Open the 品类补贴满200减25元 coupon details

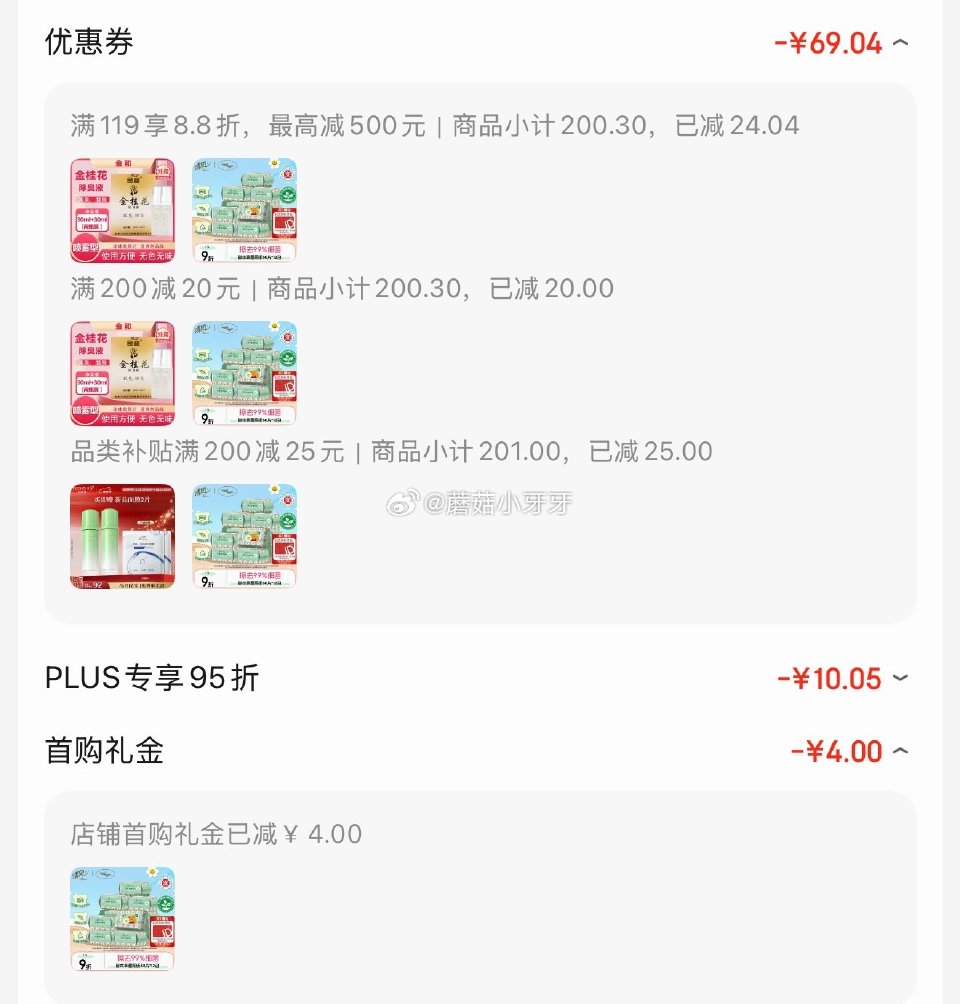coord(250,451)
